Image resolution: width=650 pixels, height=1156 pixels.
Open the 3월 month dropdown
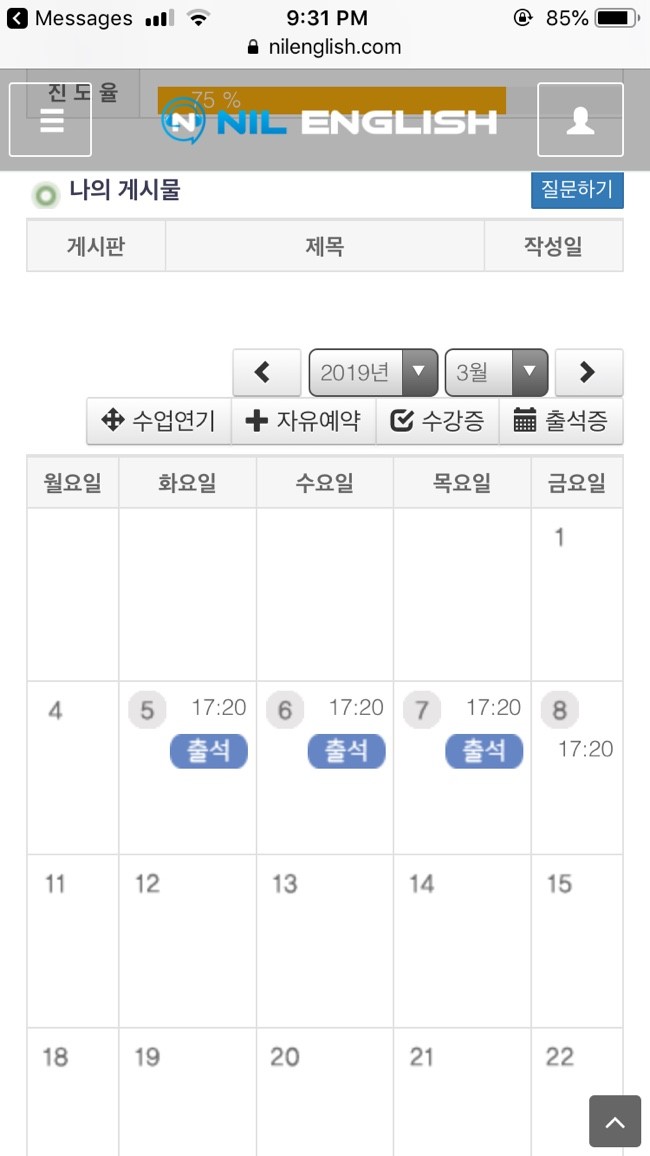(497, 372)
